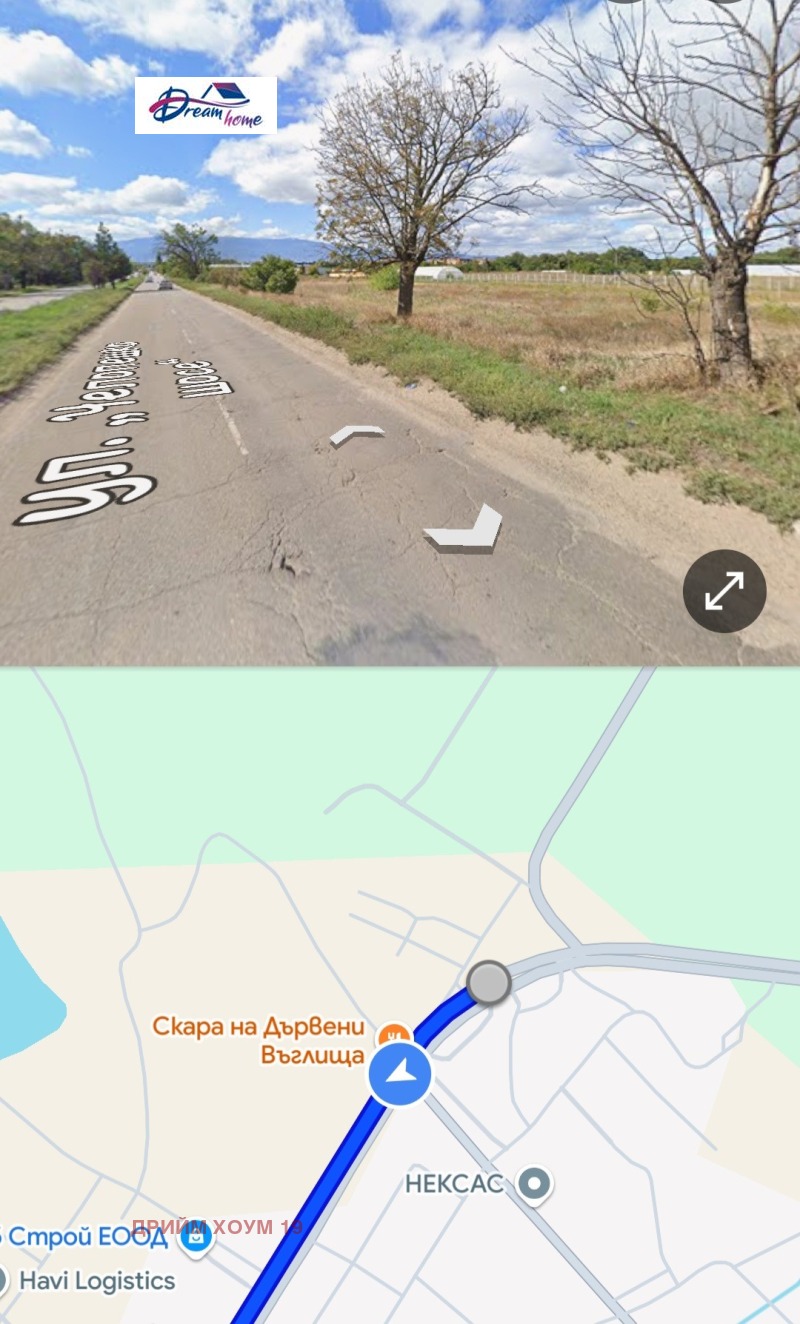800x1324 pixels.
Task: Select the Havi Logistics place label
Action: tap(96, 1281)
